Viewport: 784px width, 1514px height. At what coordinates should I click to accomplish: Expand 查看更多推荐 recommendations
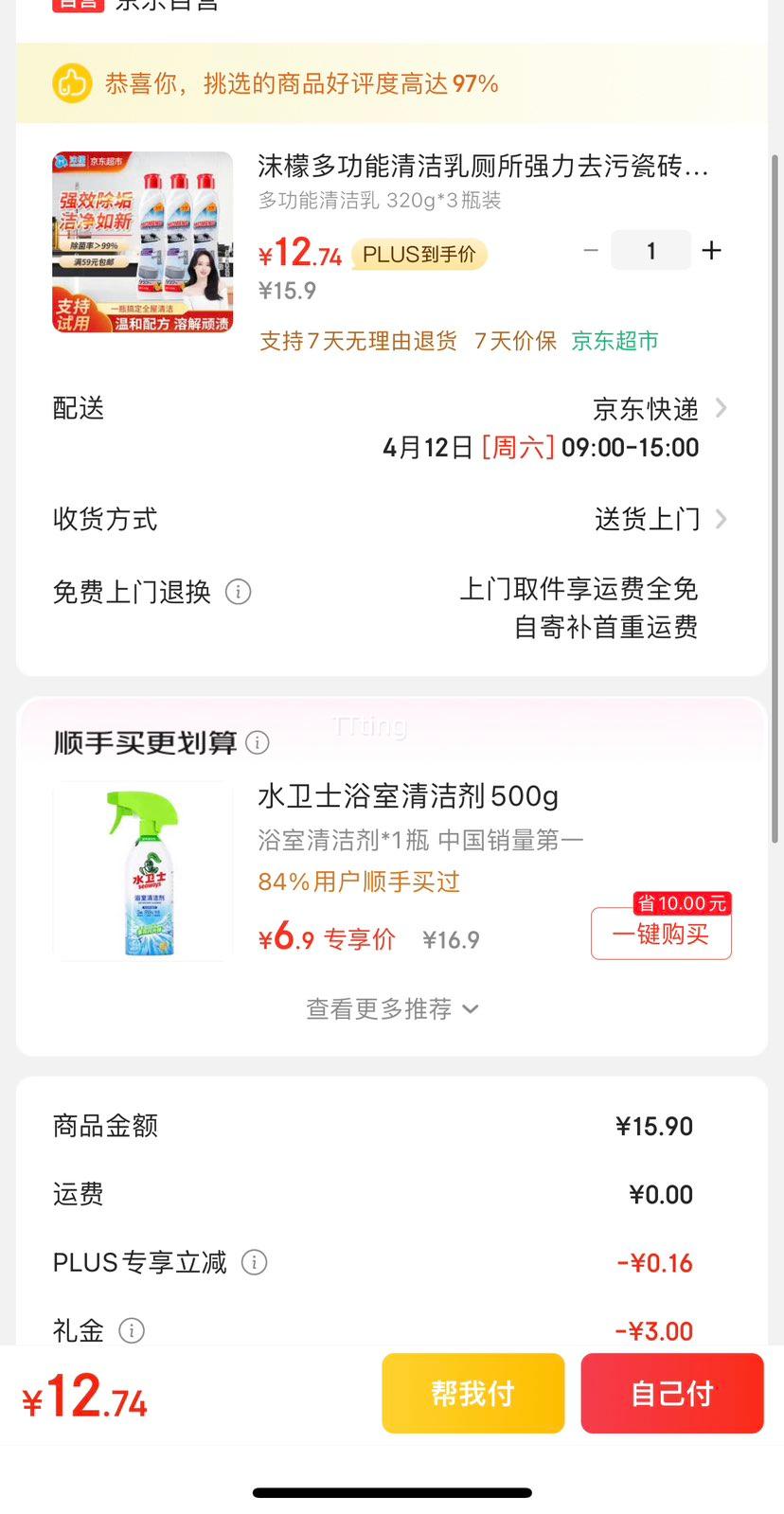coord(391,1008)
